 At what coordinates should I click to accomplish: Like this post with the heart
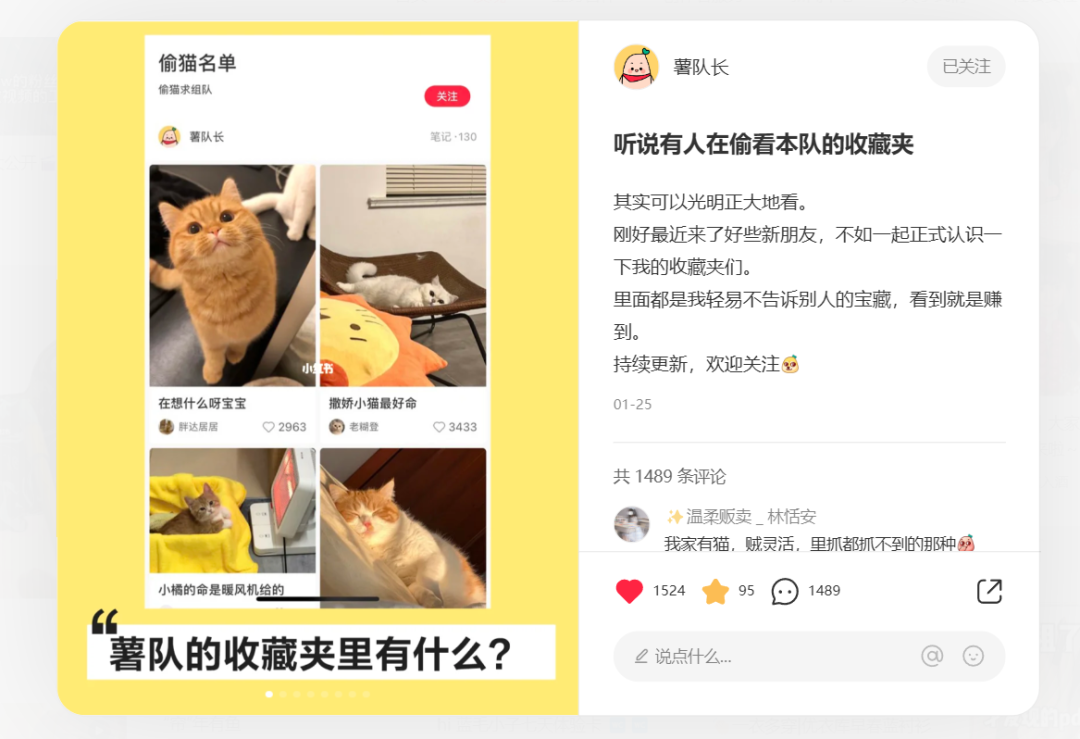629,591
